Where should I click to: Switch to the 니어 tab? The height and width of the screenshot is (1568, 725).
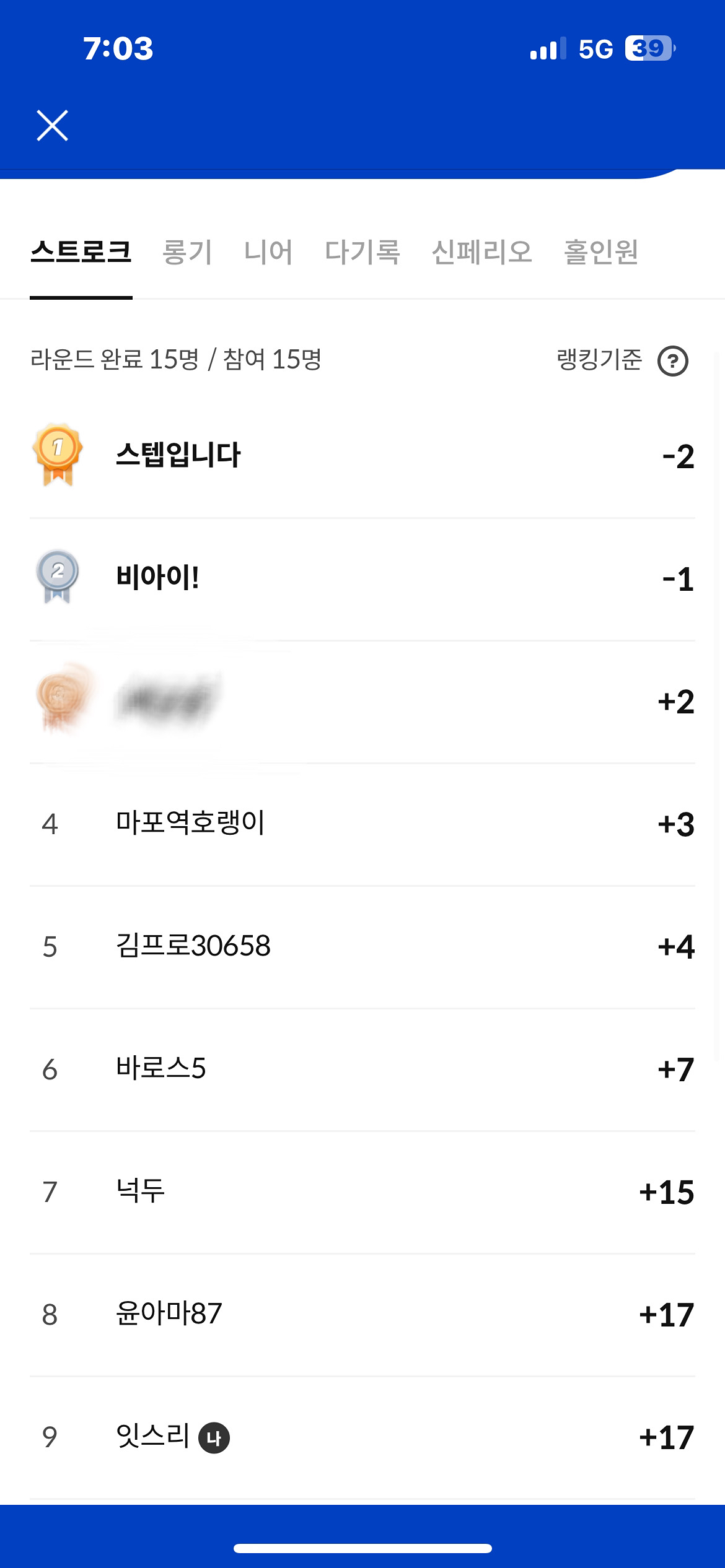(x=268, y=253)
